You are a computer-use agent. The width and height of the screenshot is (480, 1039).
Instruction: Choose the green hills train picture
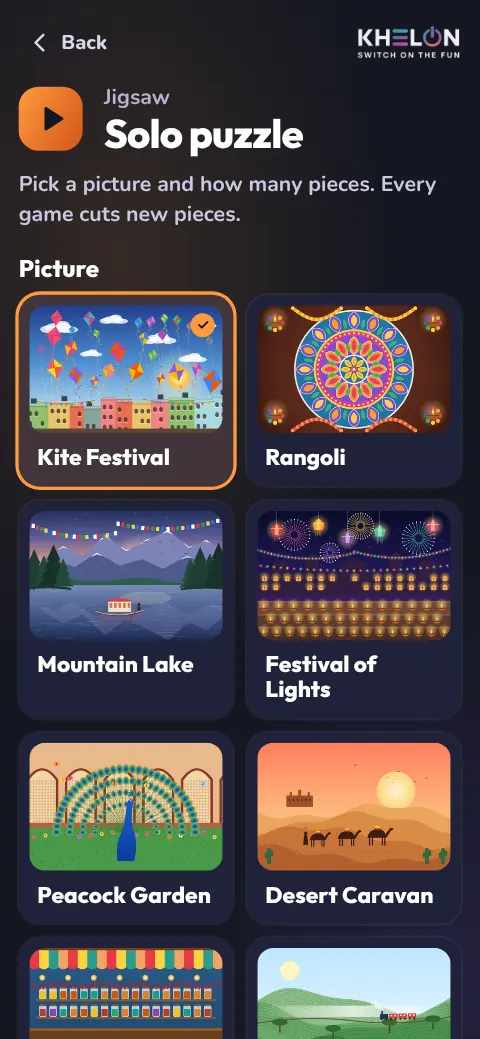pos(354,988)
